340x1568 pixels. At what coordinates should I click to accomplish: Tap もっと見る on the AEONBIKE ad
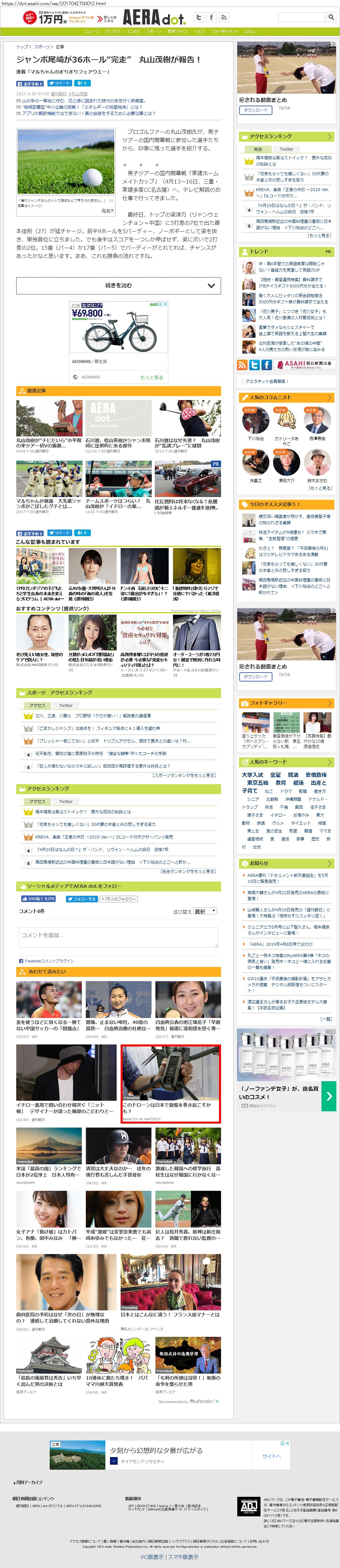point(151,378)
